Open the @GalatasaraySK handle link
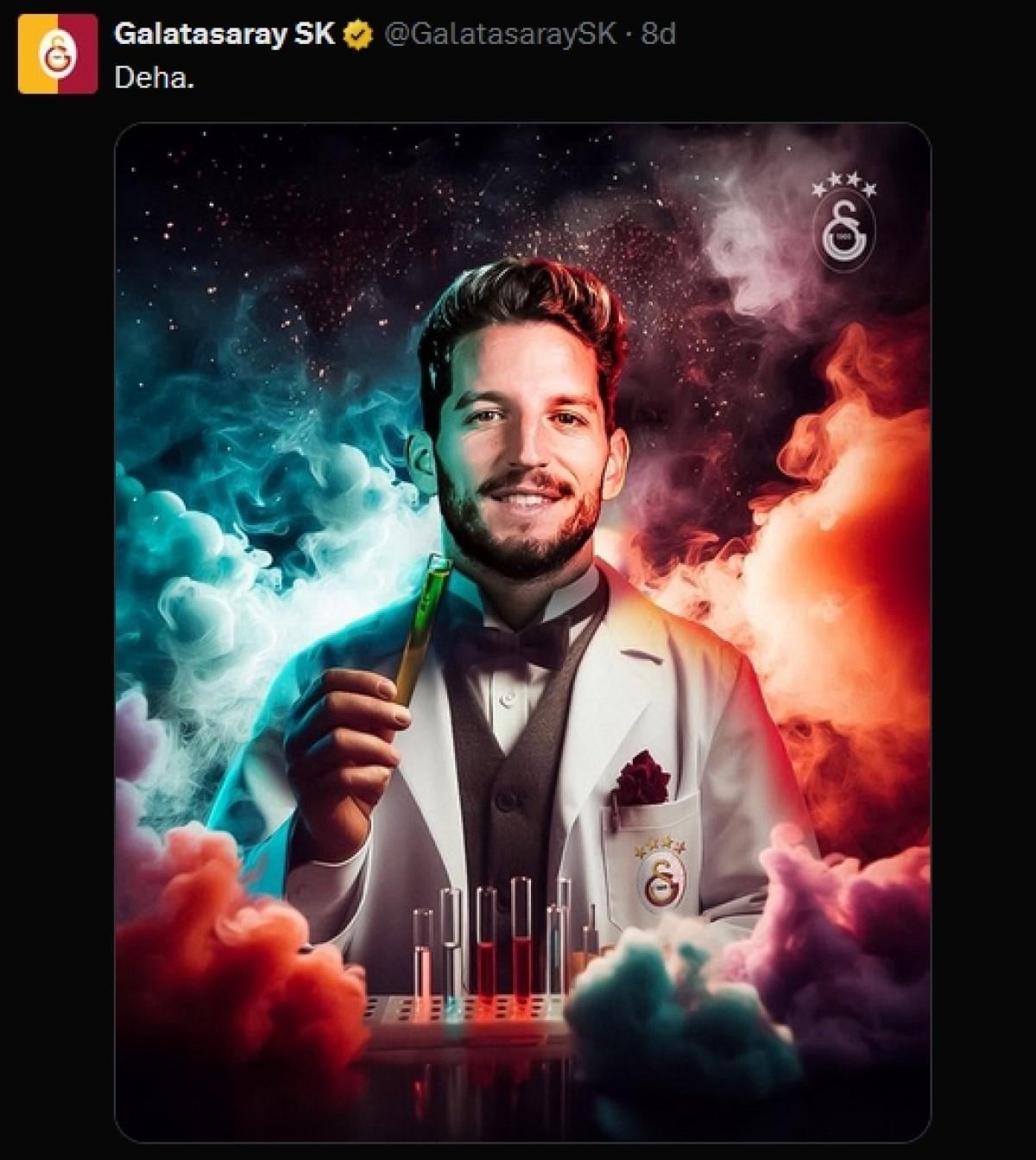 click(499, 35)
